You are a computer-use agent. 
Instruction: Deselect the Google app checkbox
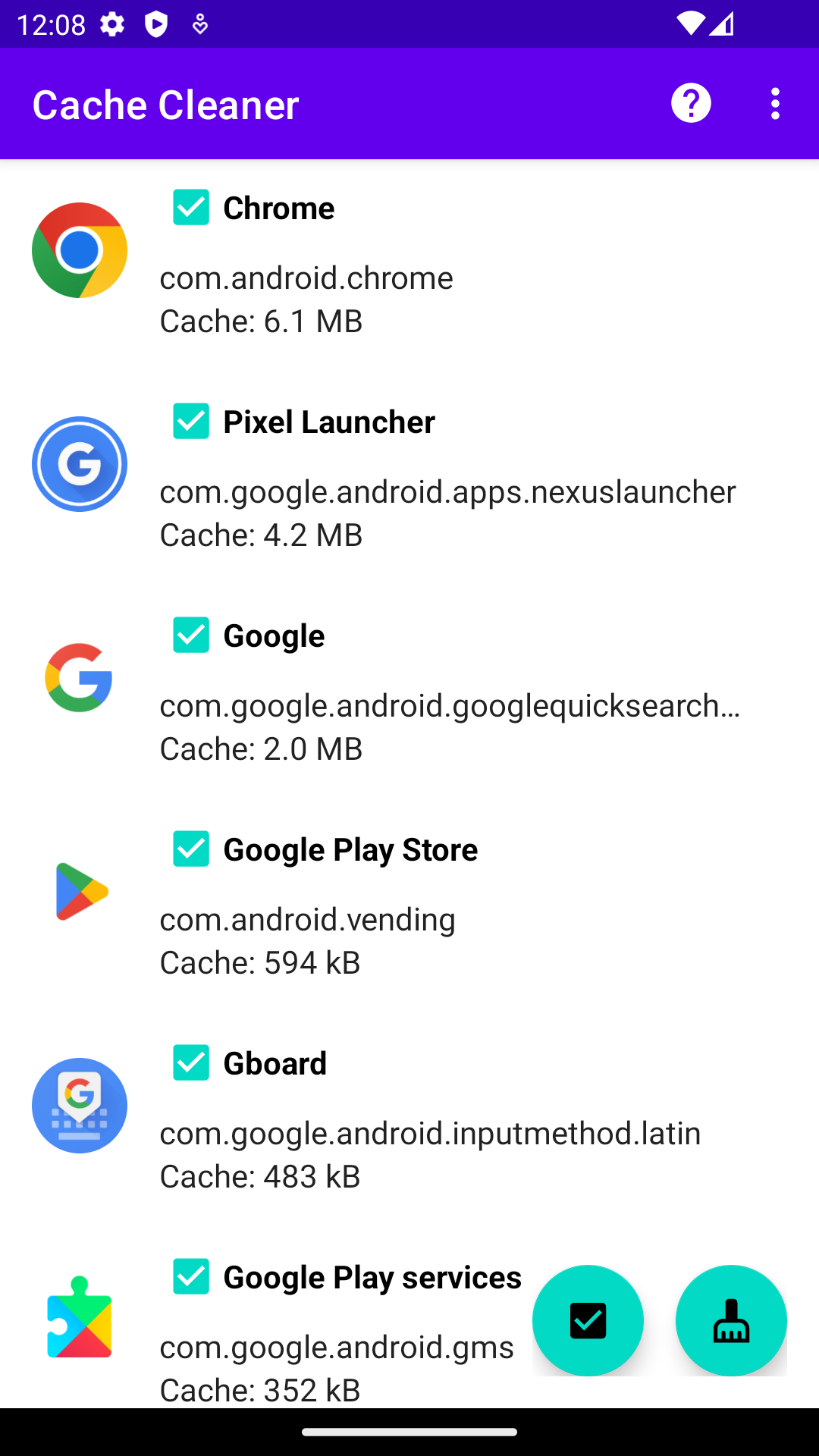191,635
